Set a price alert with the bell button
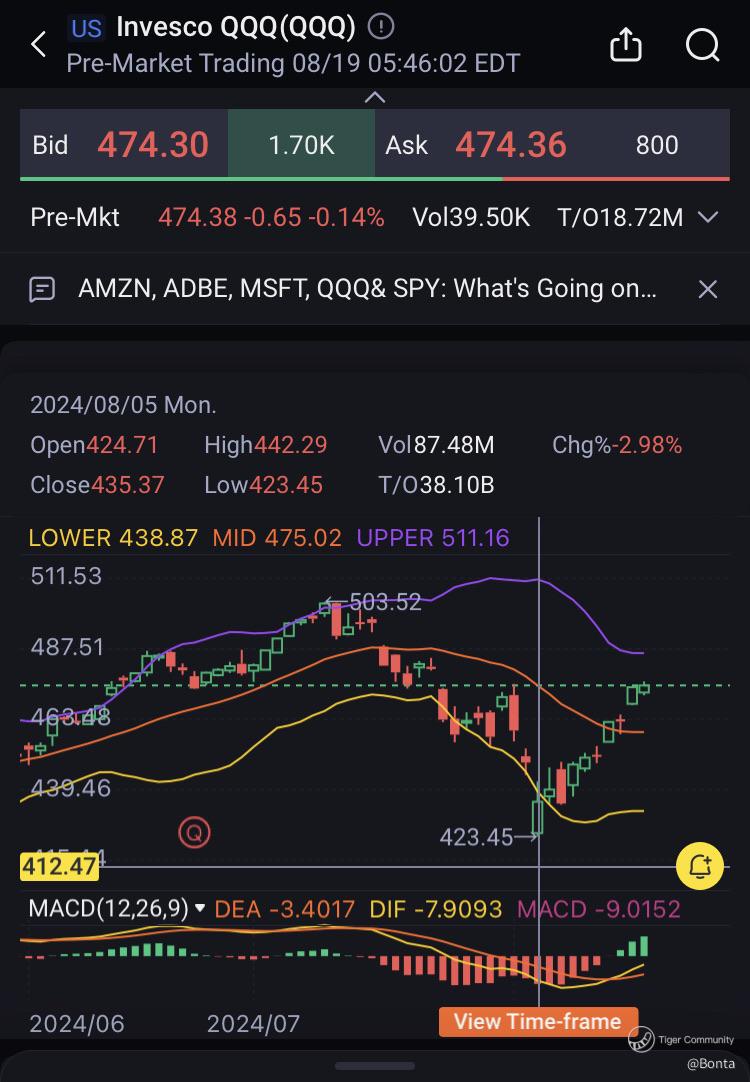The height and width of the screenshot is (1082, 750). point(699,866)
